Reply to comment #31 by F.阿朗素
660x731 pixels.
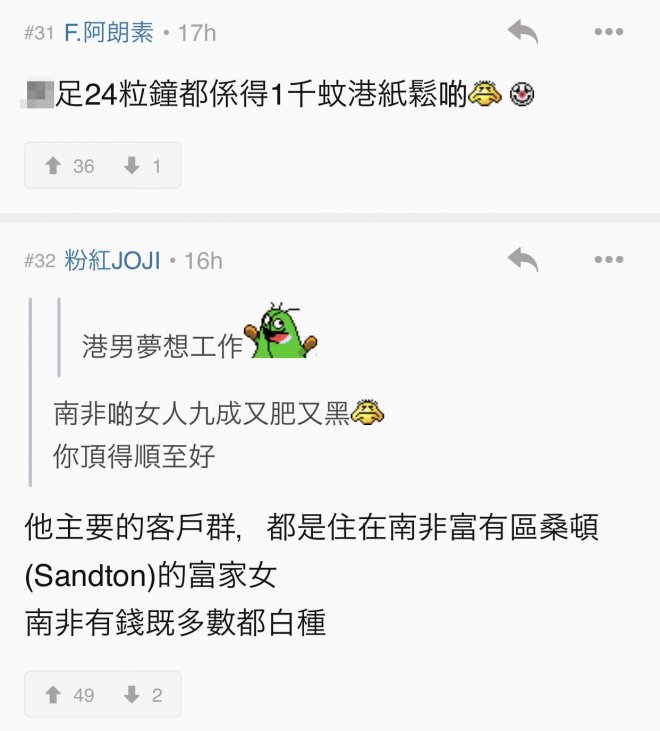(x=522, y=32)
